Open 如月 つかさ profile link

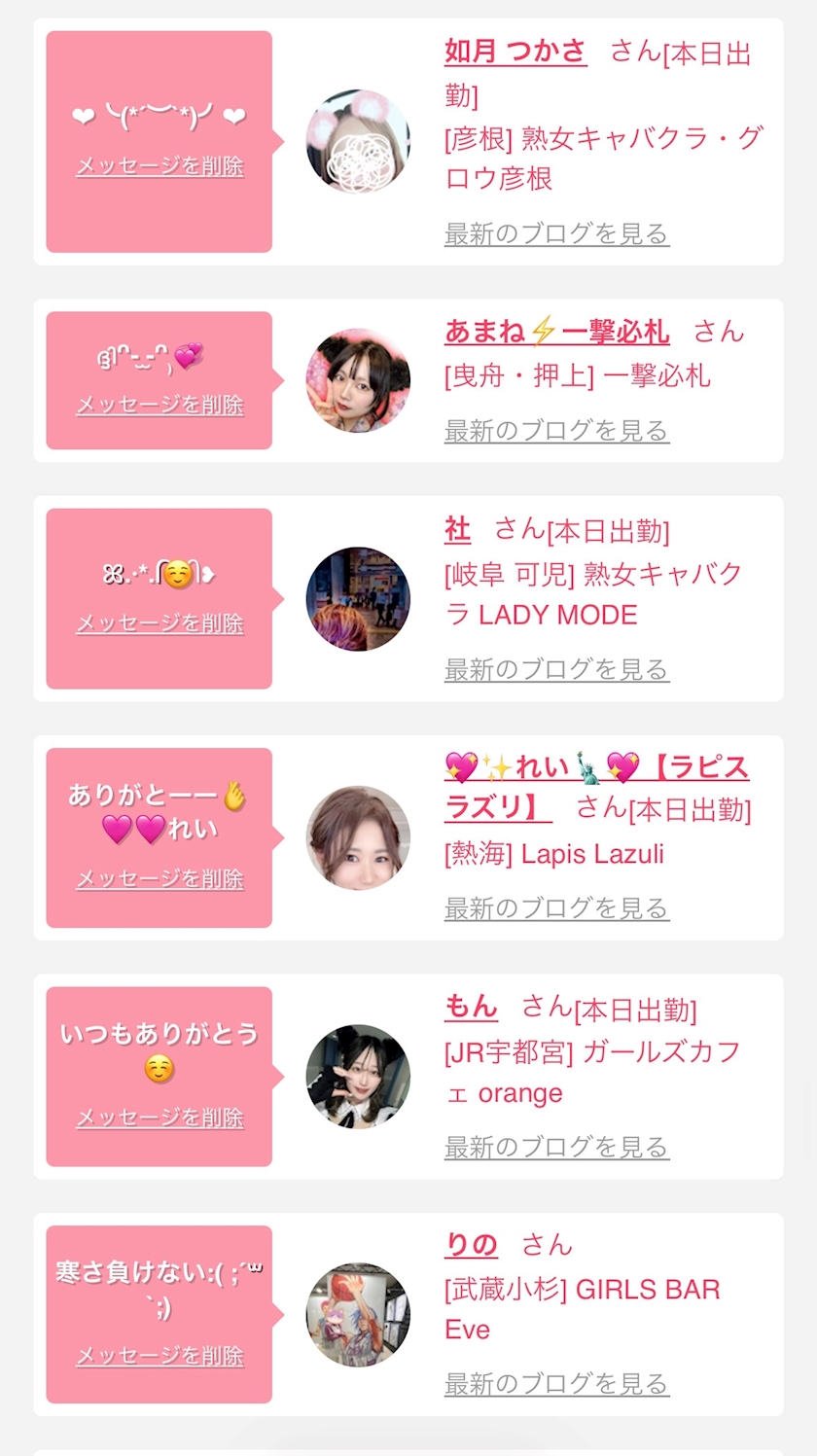pyautogui.click(x=515, y=51)
